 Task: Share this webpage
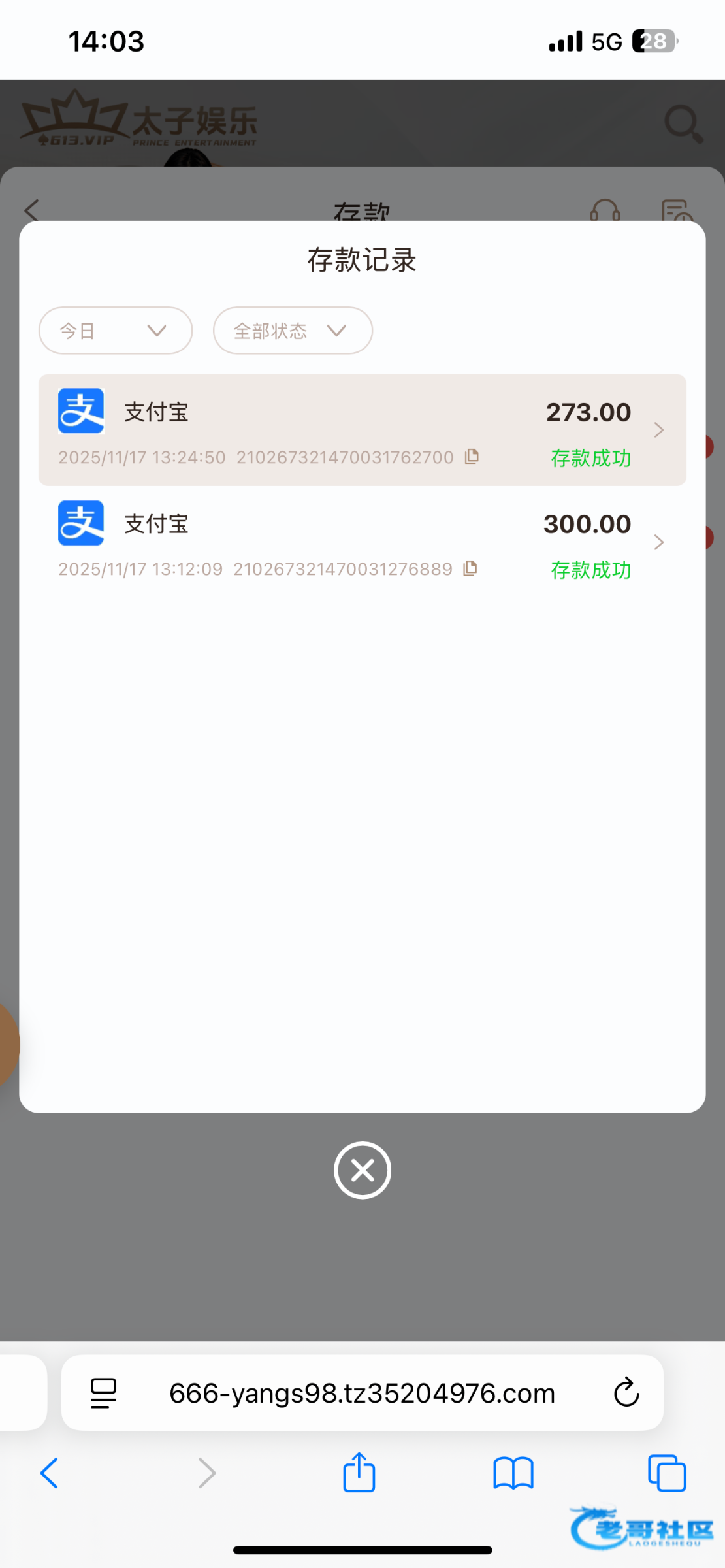tap(359, 1472)
